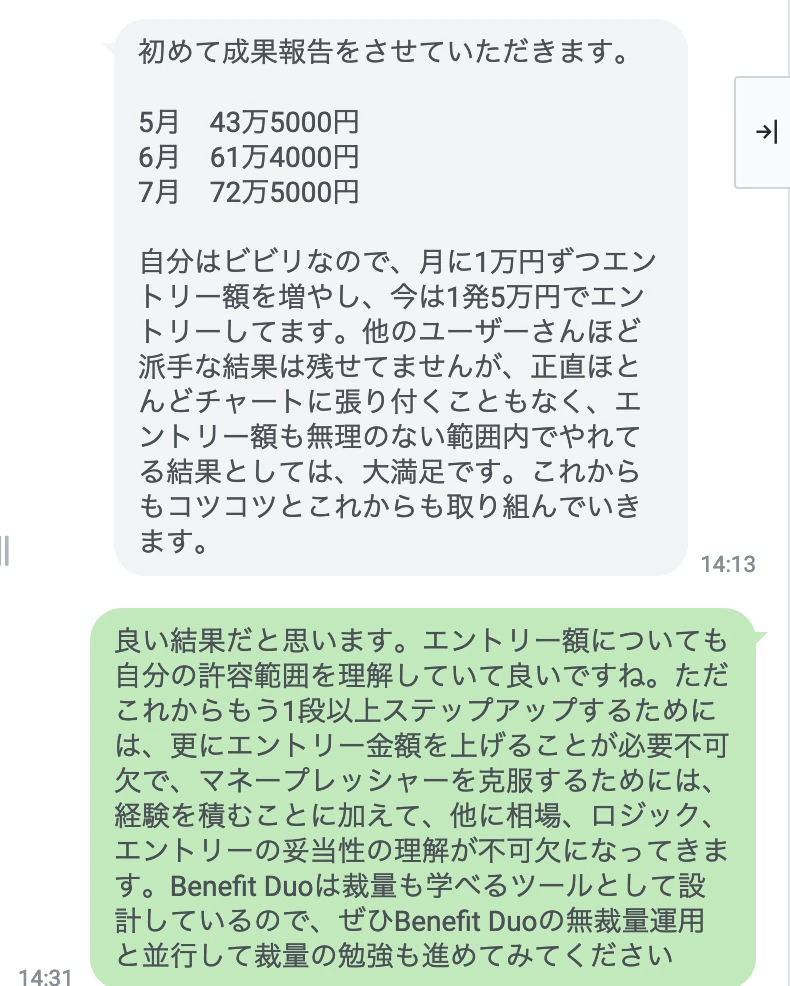Screen dimensions: 790x986
Task: Tap the 6月 61万4000円 result line
Action: (250, 158)
